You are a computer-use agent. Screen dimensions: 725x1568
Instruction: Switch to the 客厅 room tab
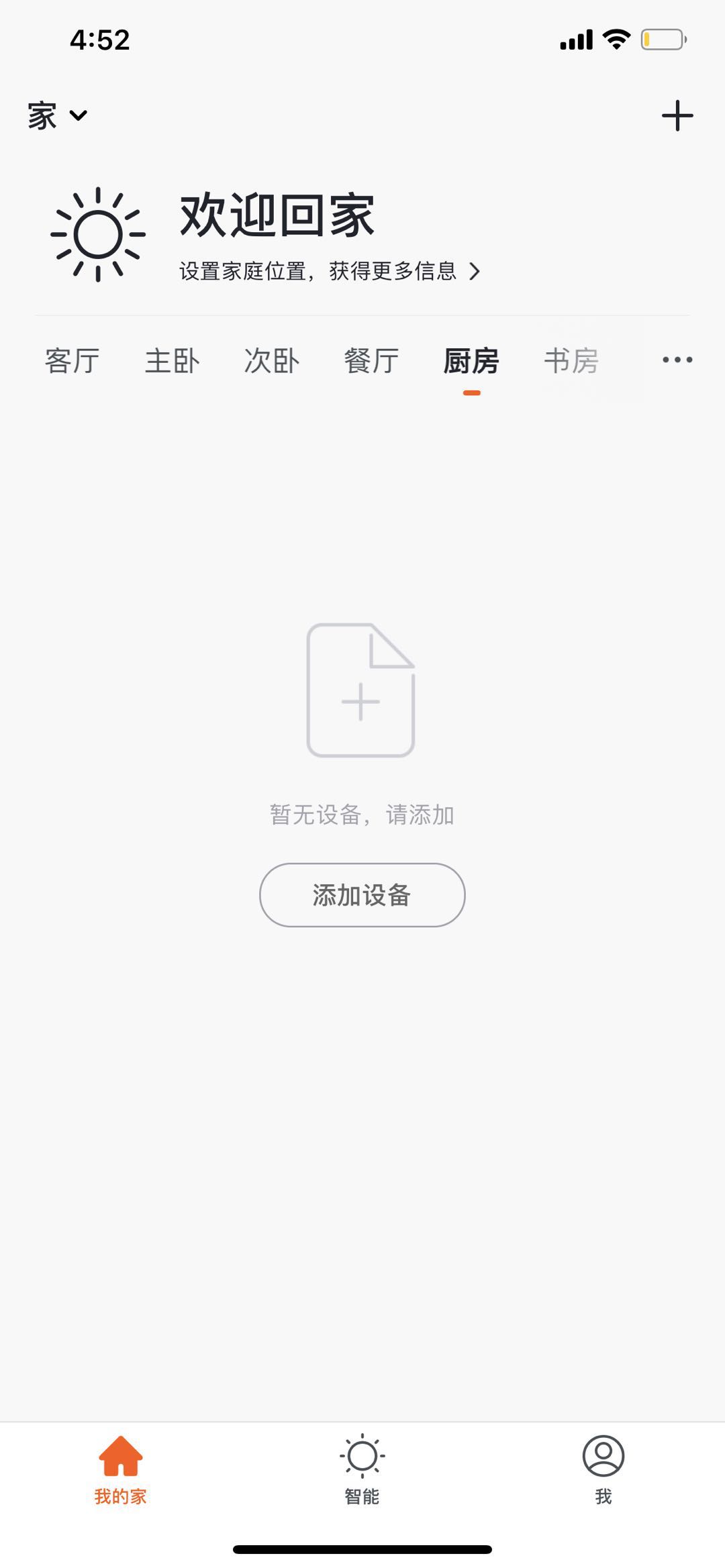71,361
